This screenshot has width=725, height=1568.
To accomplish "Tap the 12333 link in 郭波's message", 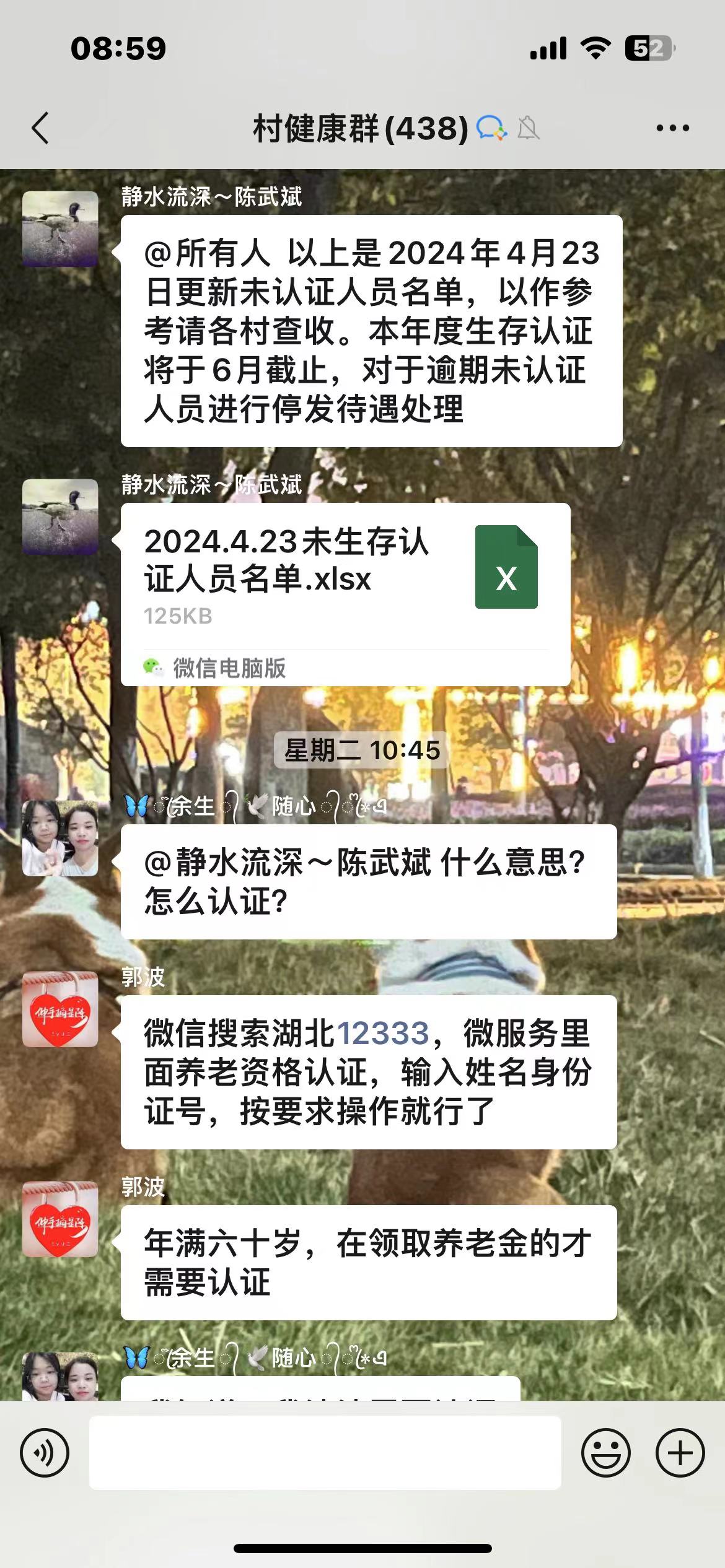I will pos(383,1033).
